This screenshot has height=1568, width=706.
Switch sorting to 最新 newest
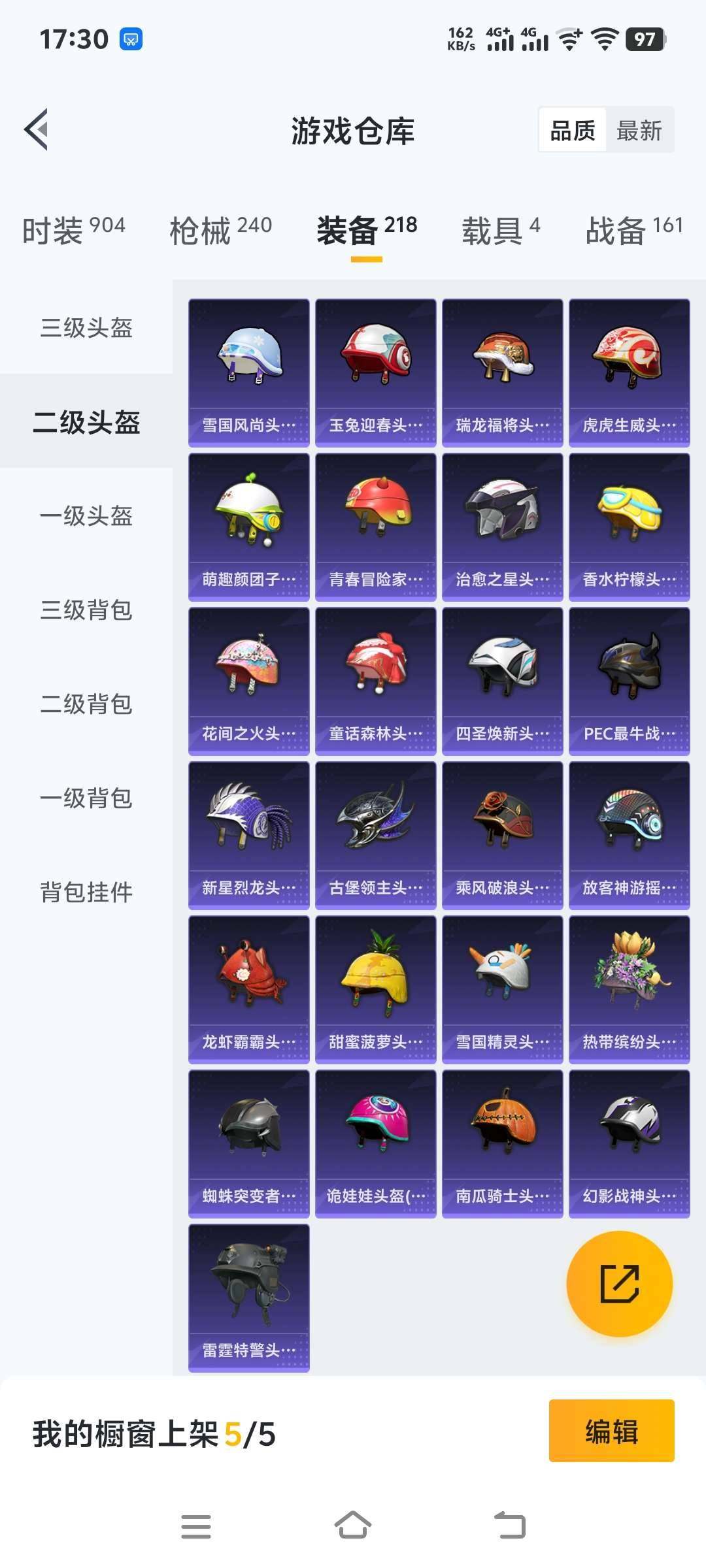pos(639,130)
